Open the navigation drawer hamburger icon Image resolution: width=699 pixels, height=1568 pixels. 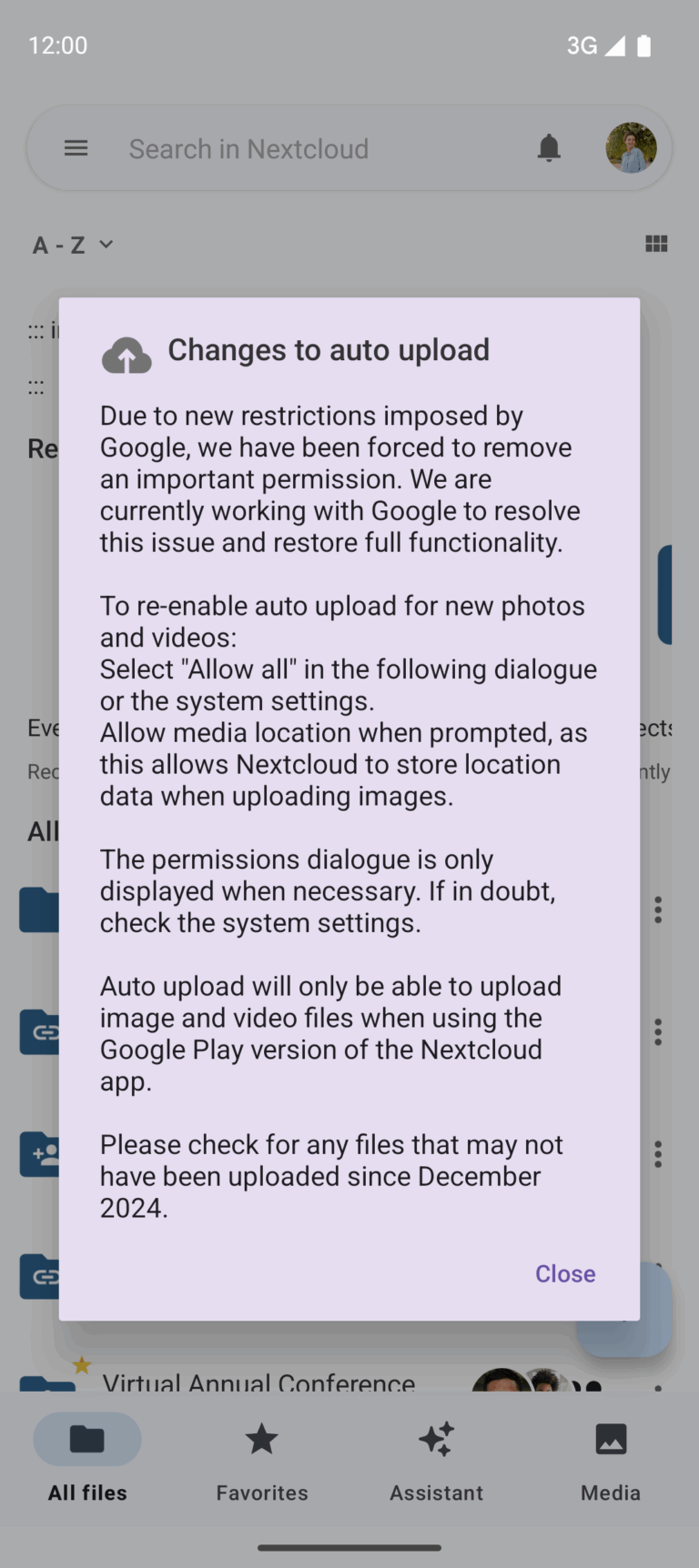tap(76, 147)
